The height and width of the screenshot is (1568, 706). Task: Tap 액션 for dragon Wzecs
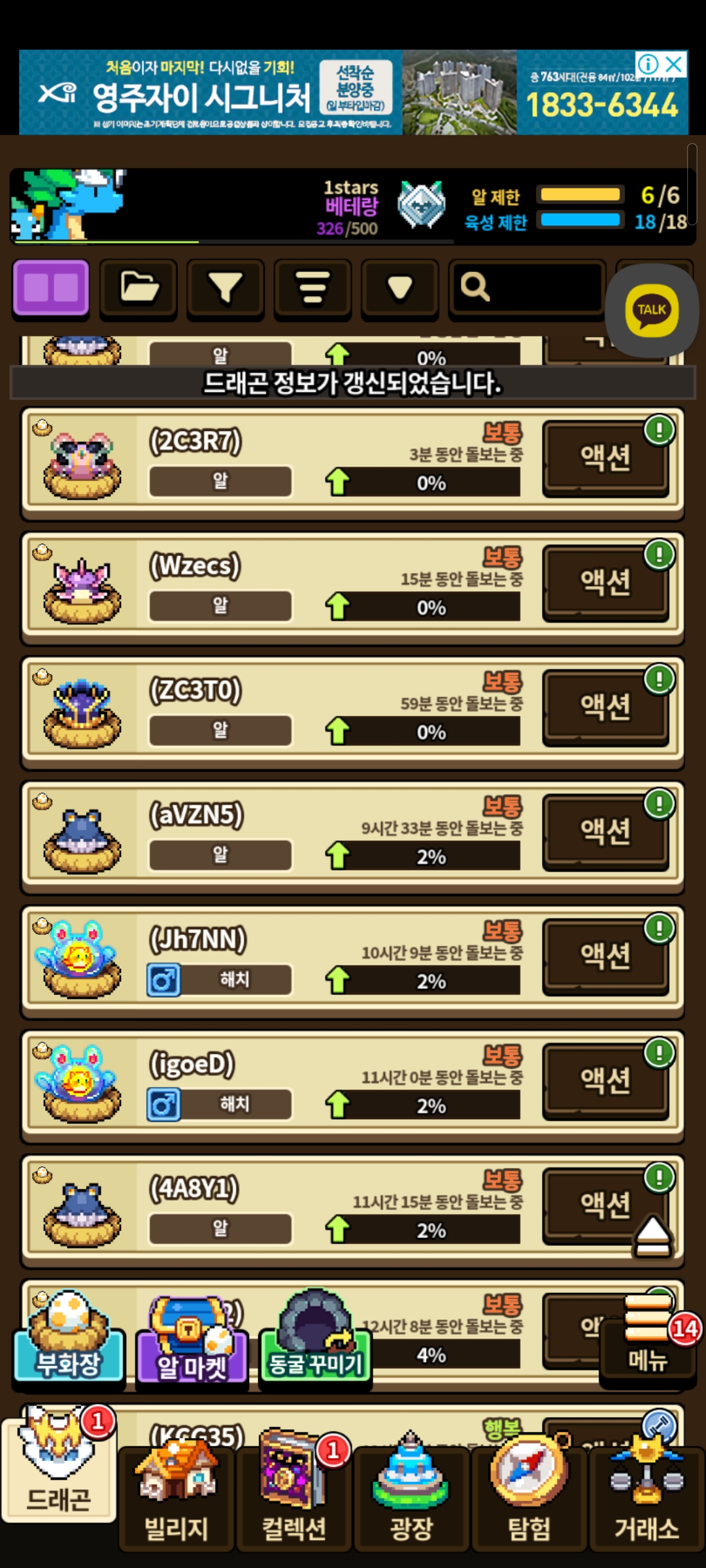pos(605,581)
